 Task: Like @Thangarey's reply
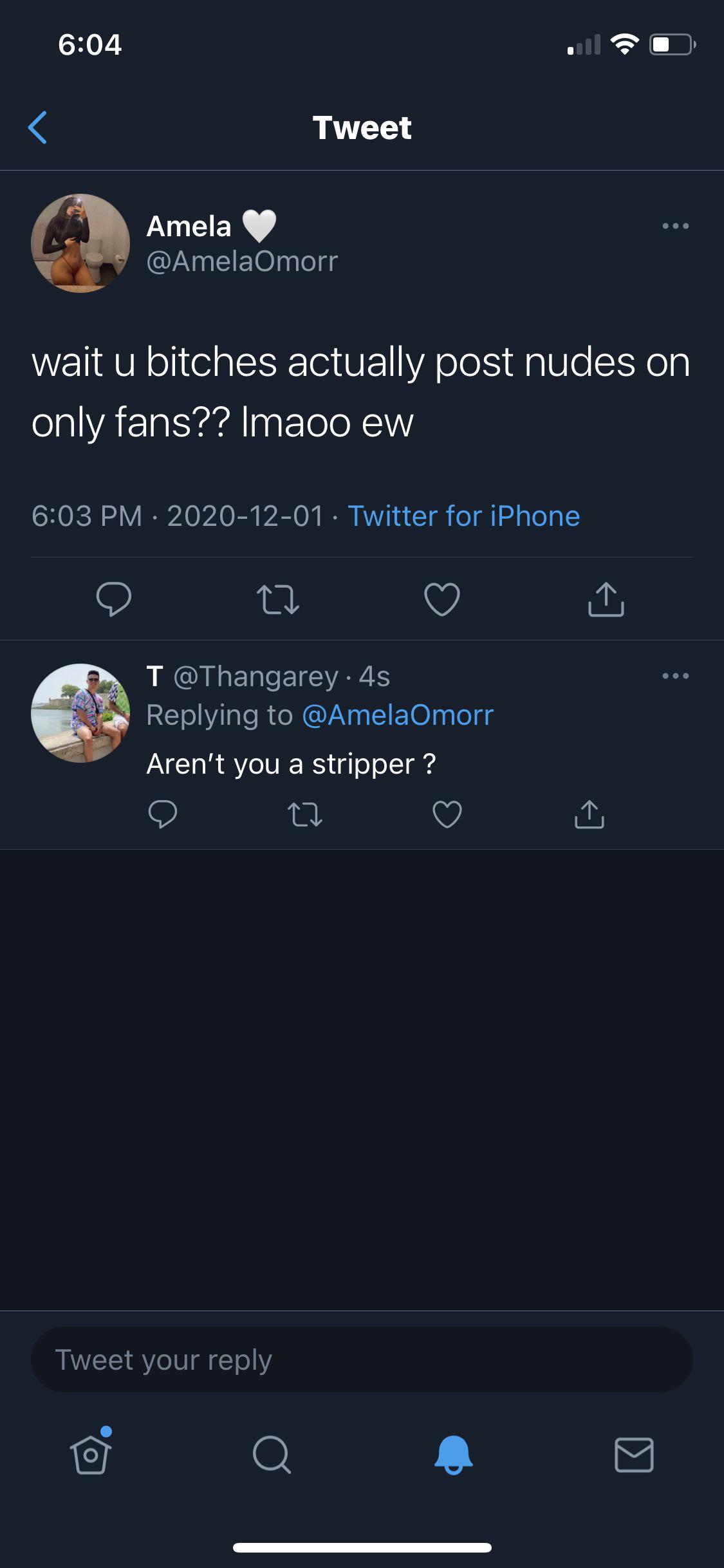tap(447, 814)
